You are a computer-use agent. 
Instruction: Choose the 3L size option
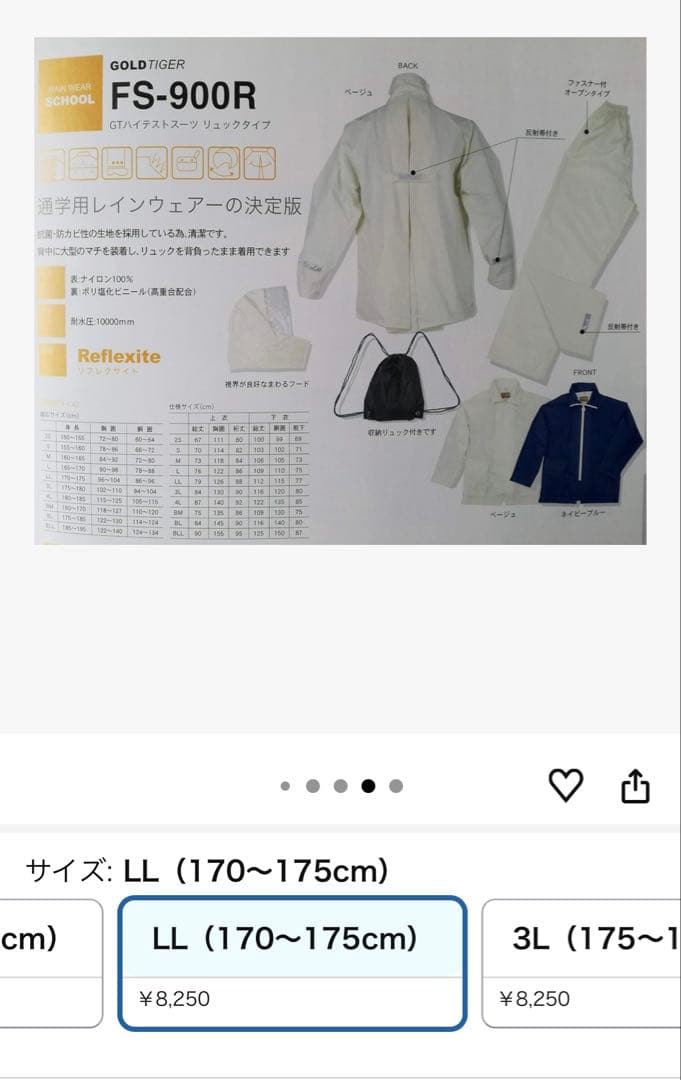(582, 963)
